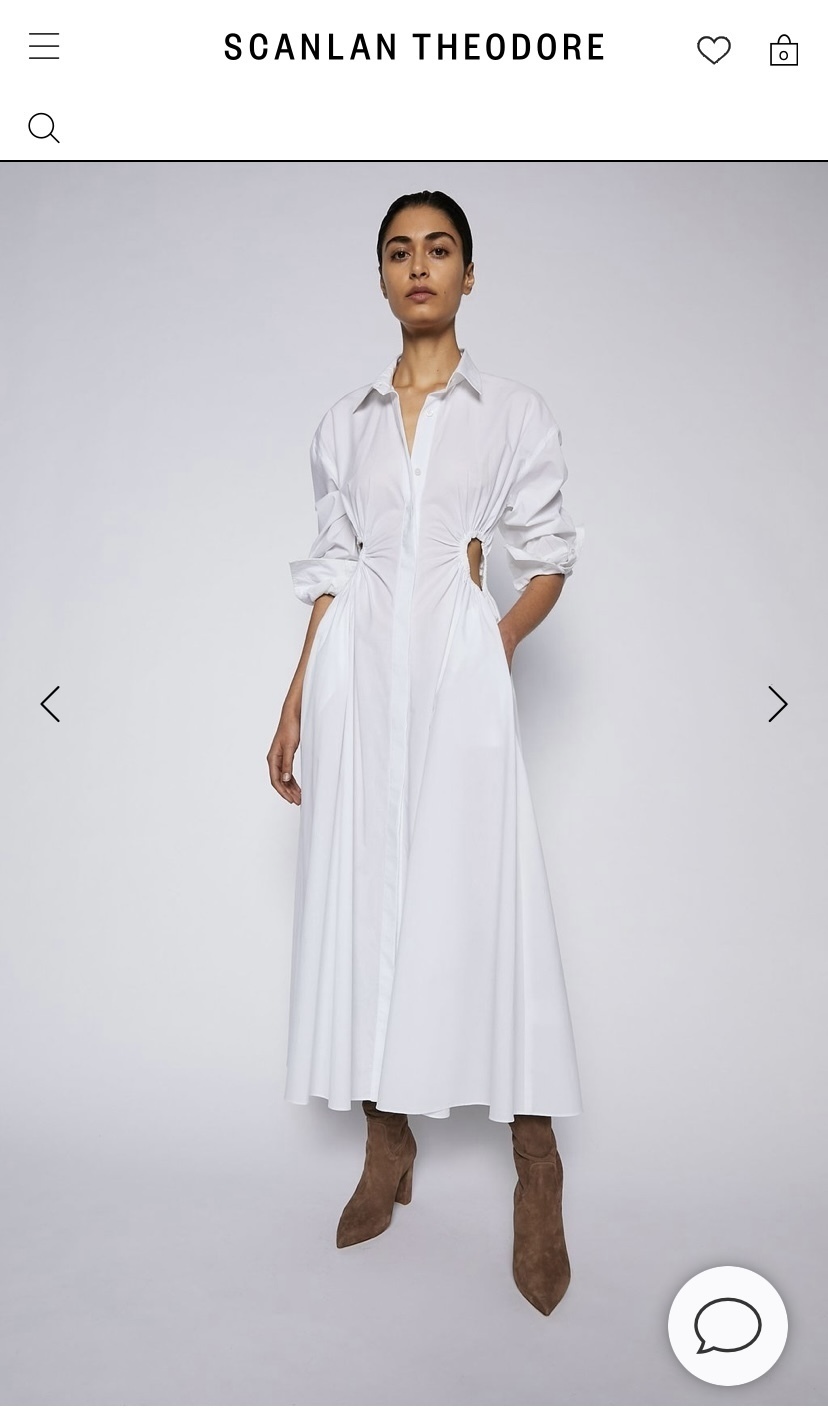Open the hamburger menu
Image resolution: width=828 pixels, height=1412 pixels.
click(44, 47)
